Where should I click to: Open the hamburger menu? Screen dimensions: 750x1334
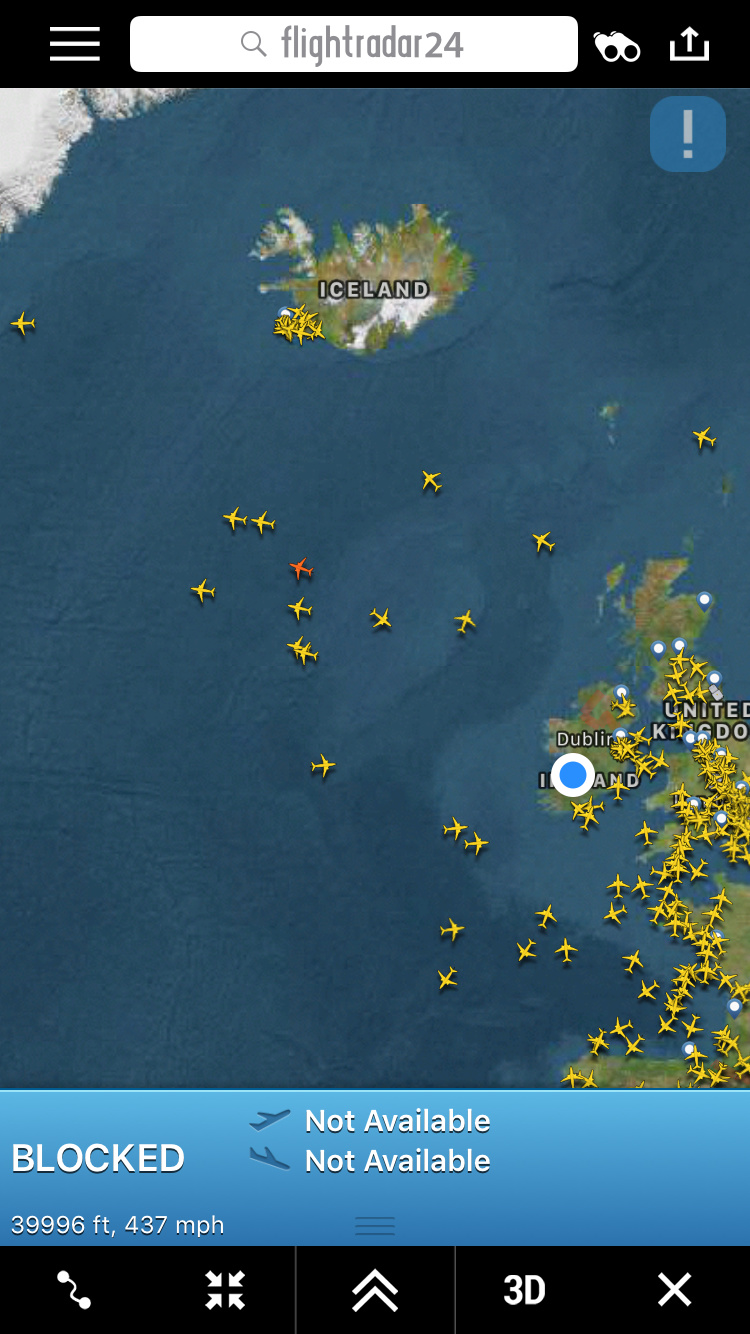[x=75, y=44]
